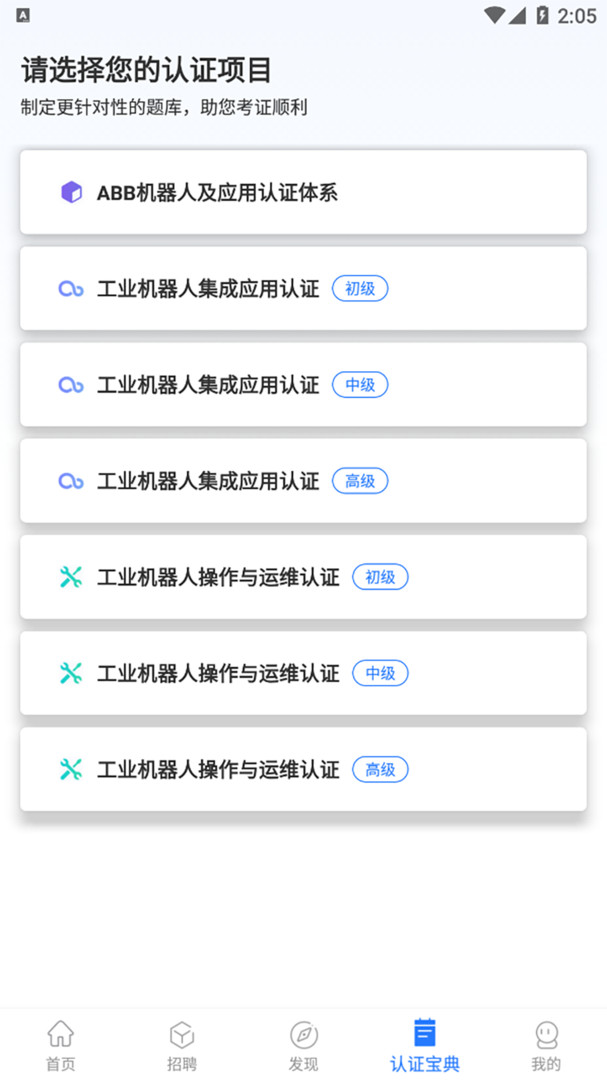607x1080 pixels.
Task: Open 工业机器人操作与运维认证 高级 level
Action: click(x=303, y=769)
